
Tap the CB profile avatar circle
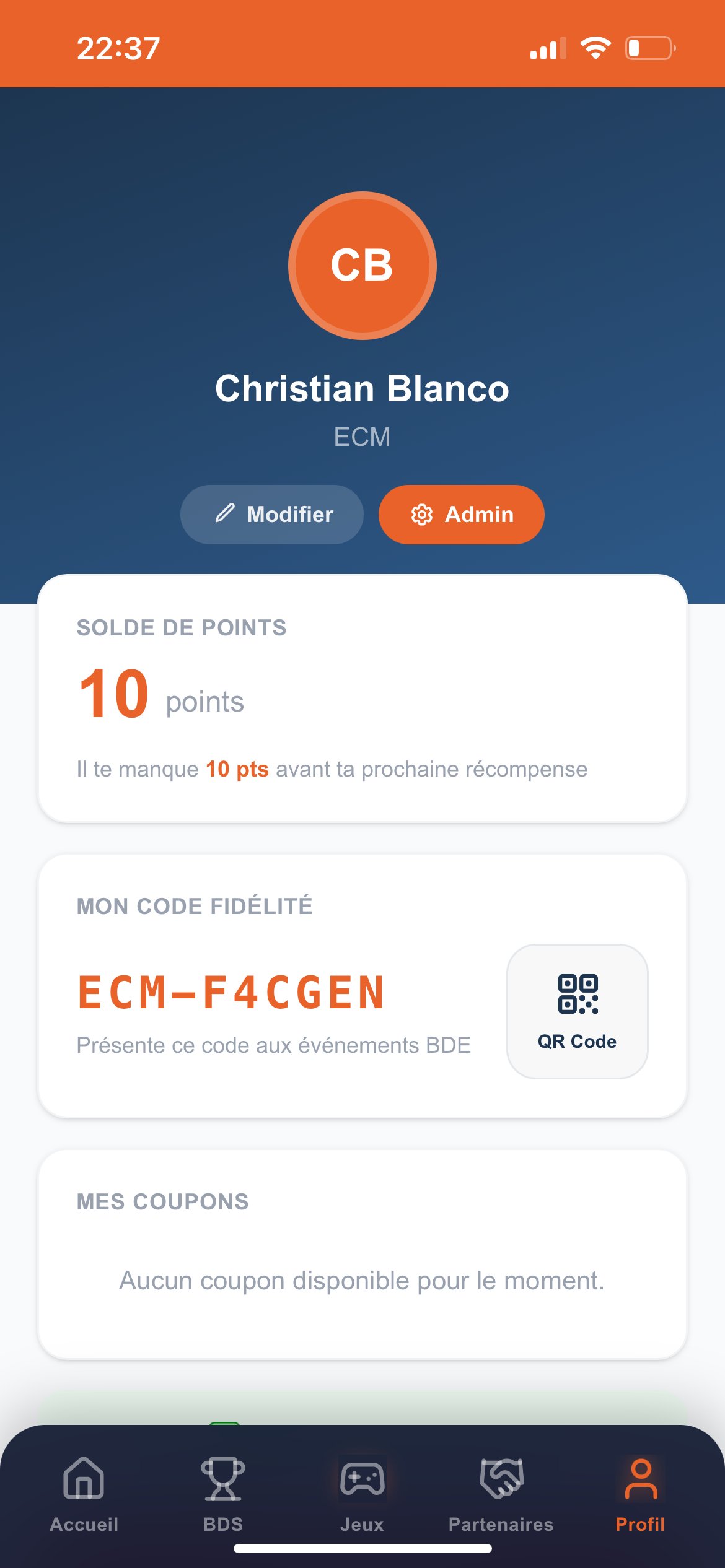click(x=362, y=265)
